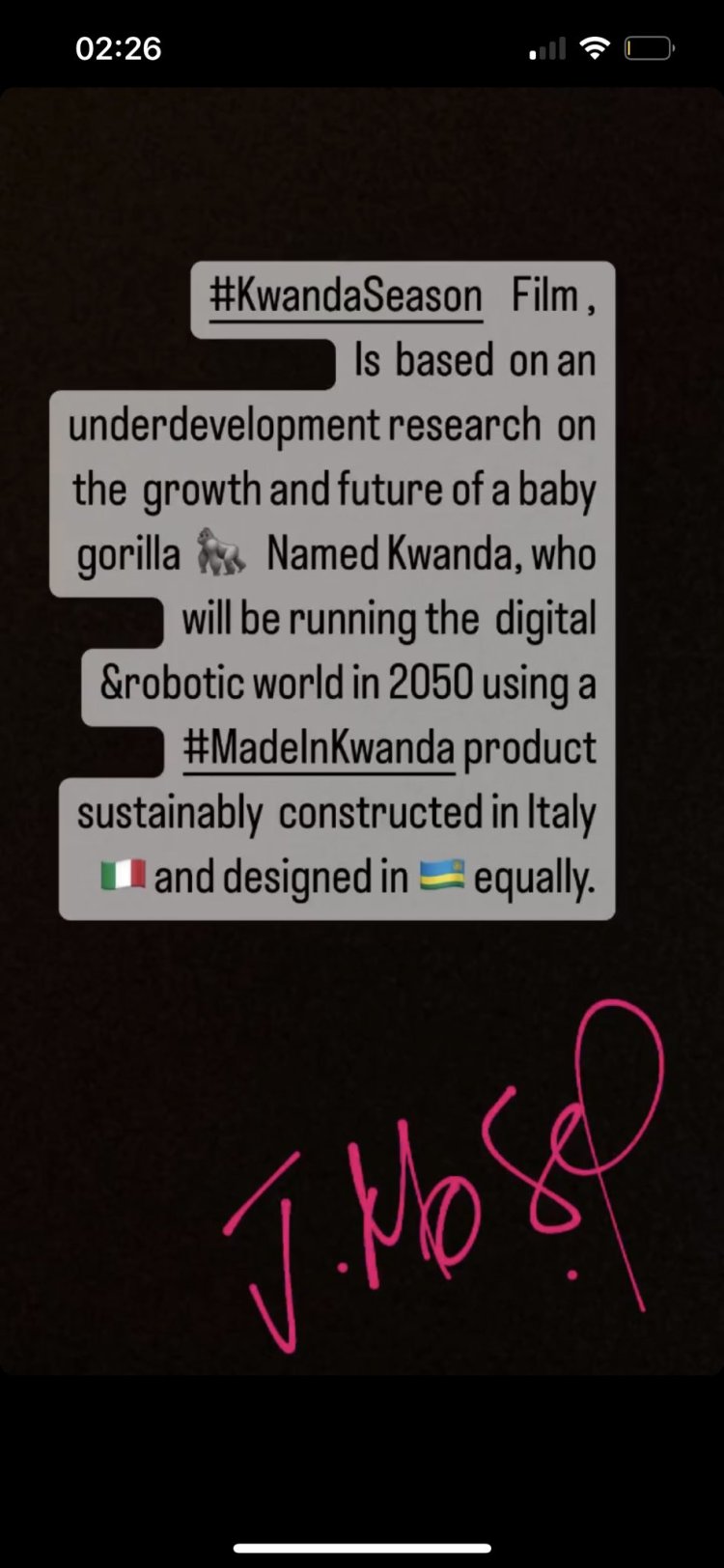Open the #MadeInKwanda hashtag link
The width and height of the screenshot is (724, 1568).
(x=319, y=748)
